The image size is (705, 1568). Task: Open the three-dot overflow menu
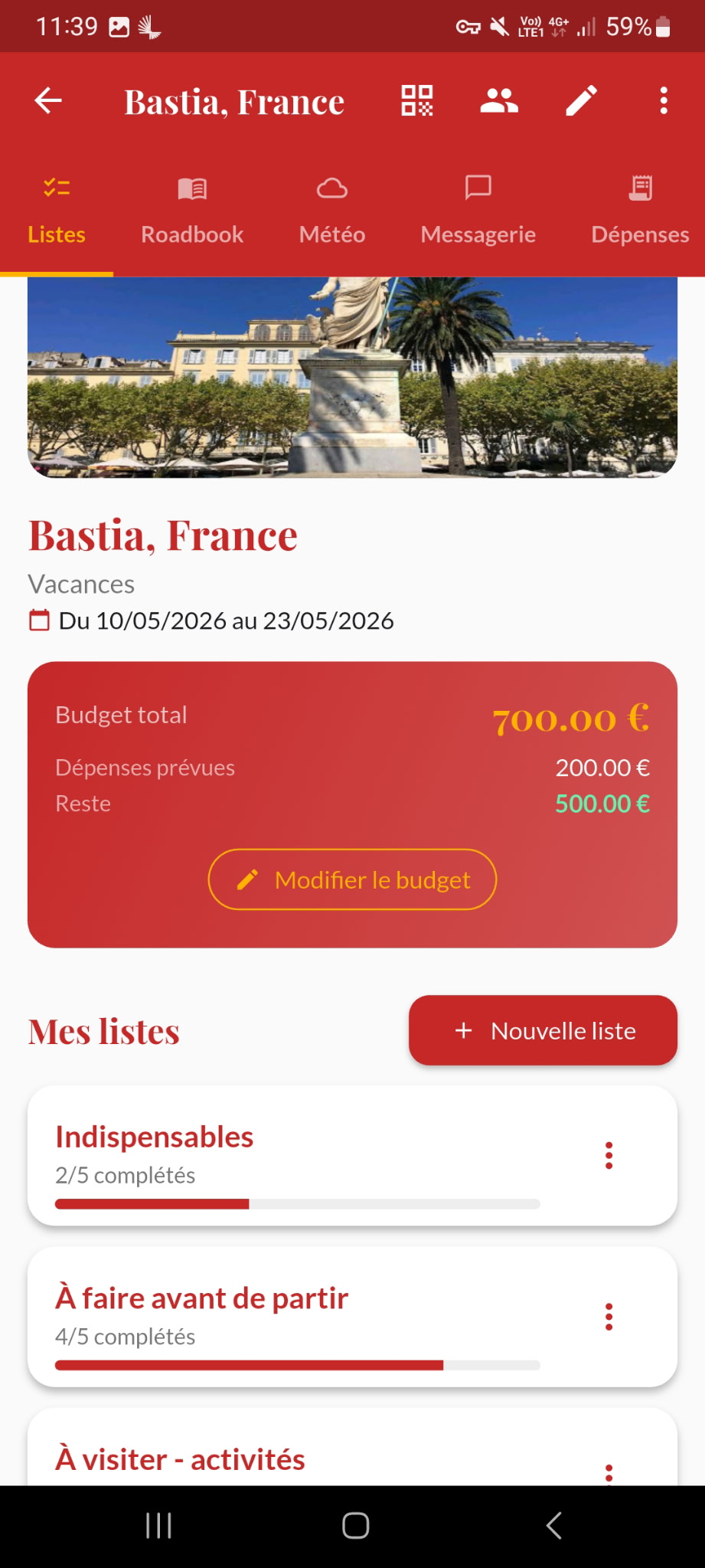click(663, 100)
